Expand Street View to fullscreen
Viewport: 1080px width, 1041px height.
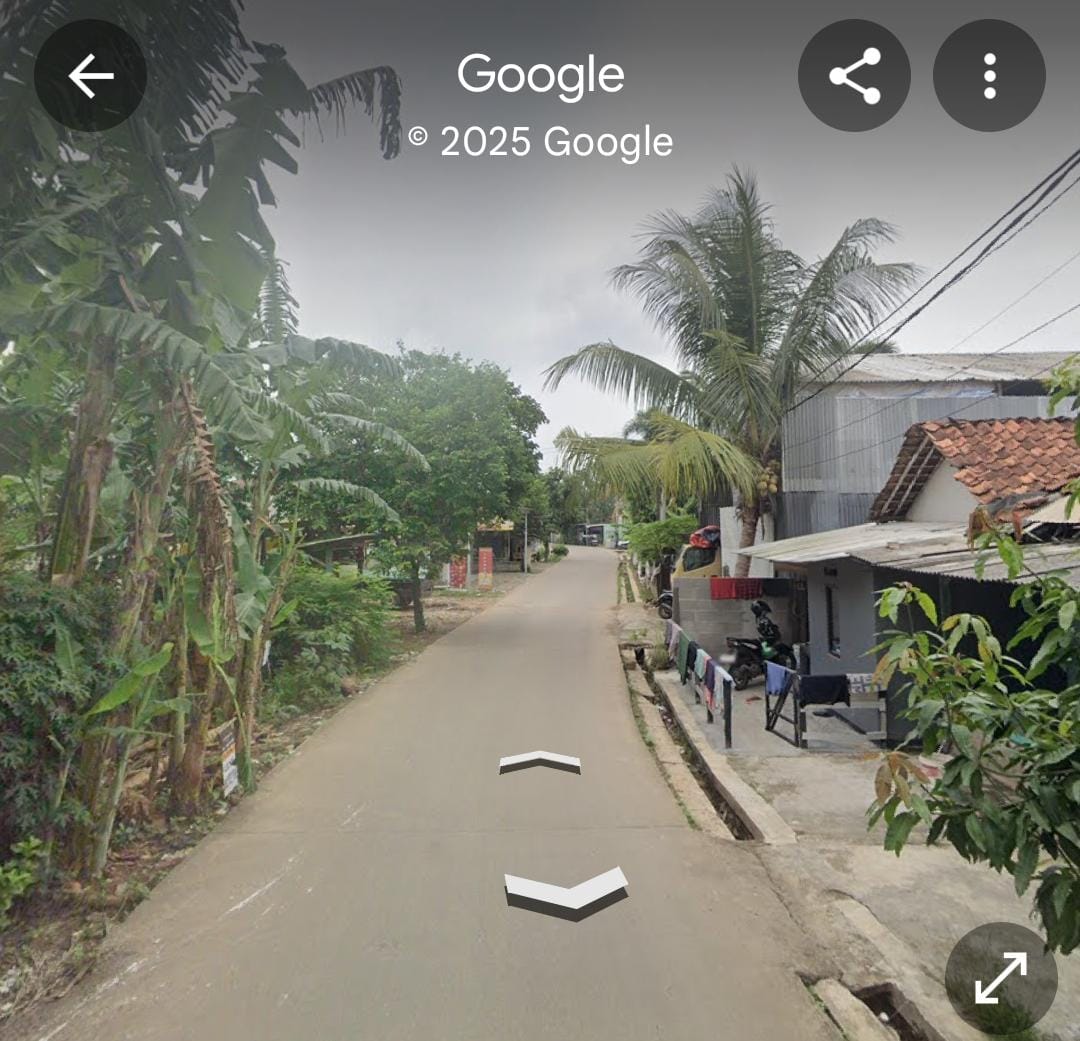tap(1000, 977)
